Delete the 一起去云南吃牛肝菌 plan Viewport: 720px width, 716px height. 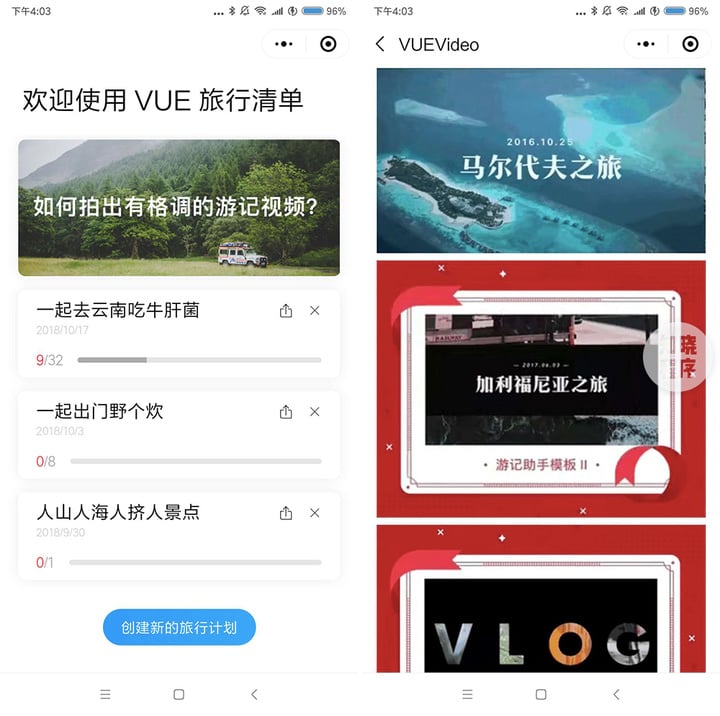point(315,311)
